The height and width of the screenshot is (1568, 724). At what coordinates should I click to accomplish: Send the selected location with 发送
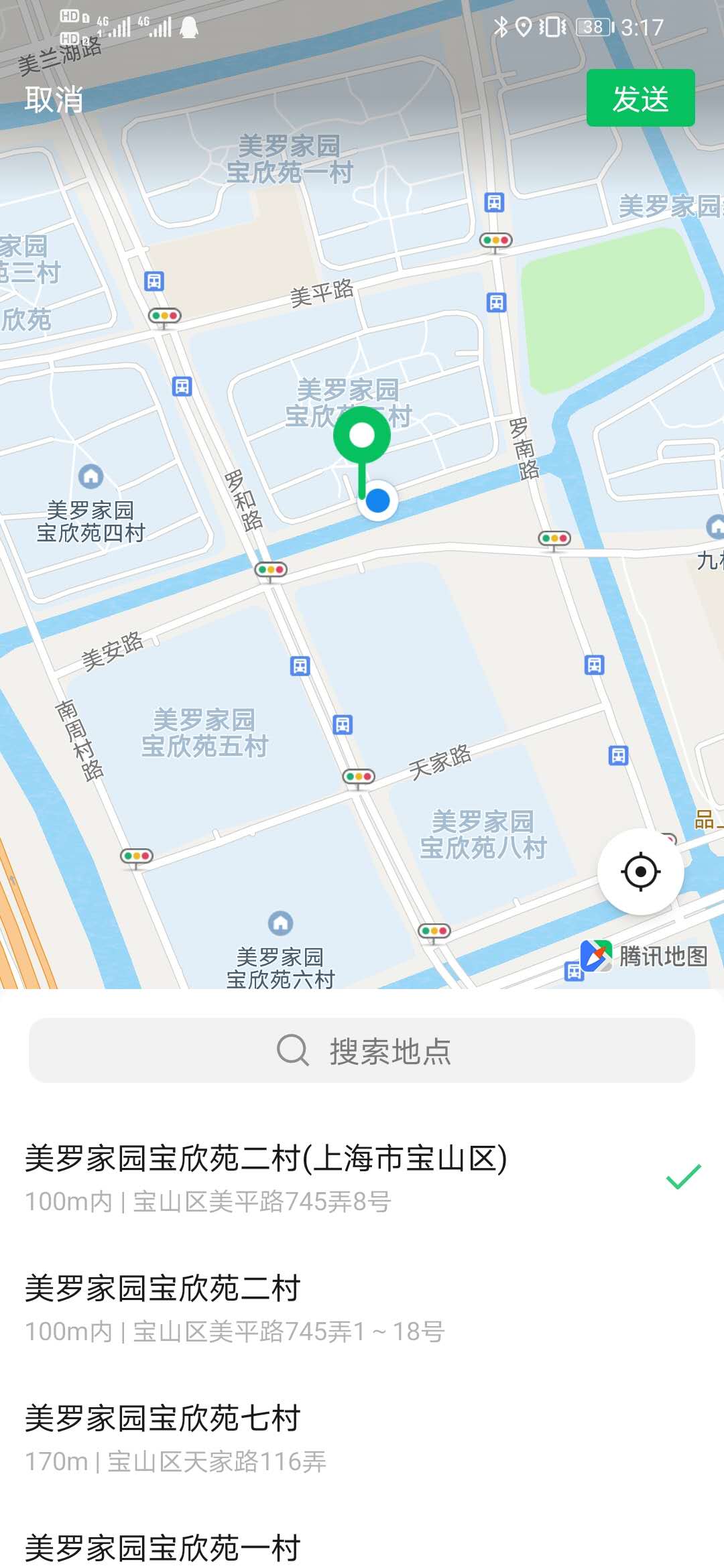(640, 99)
